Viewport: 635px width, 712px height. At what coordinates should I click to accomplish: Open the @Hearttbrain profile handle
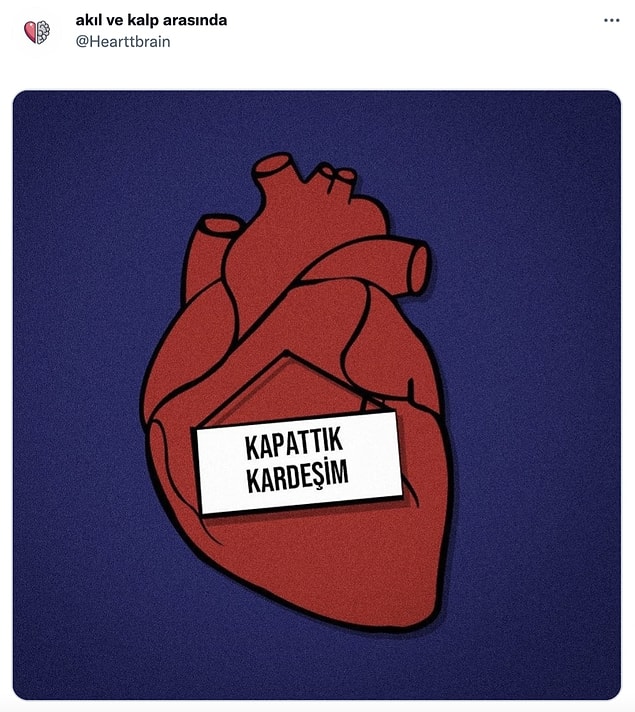click(x=123, y=42)
